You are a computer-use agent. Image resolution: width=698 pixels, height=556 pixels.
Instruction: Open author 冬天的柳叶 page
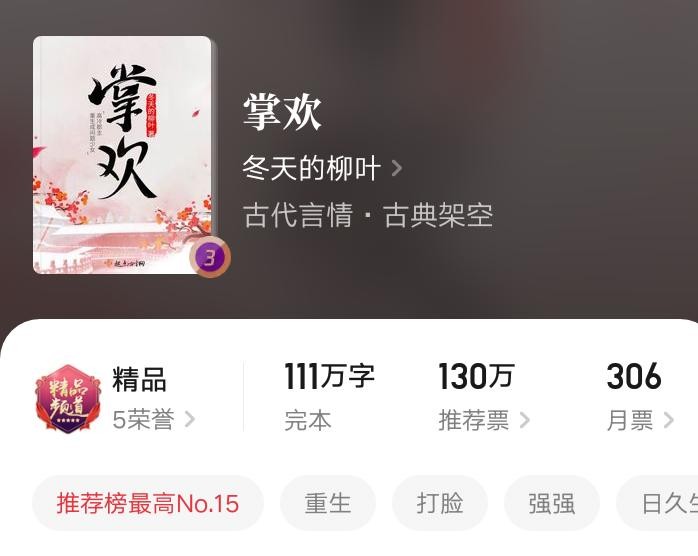(321, 168)
